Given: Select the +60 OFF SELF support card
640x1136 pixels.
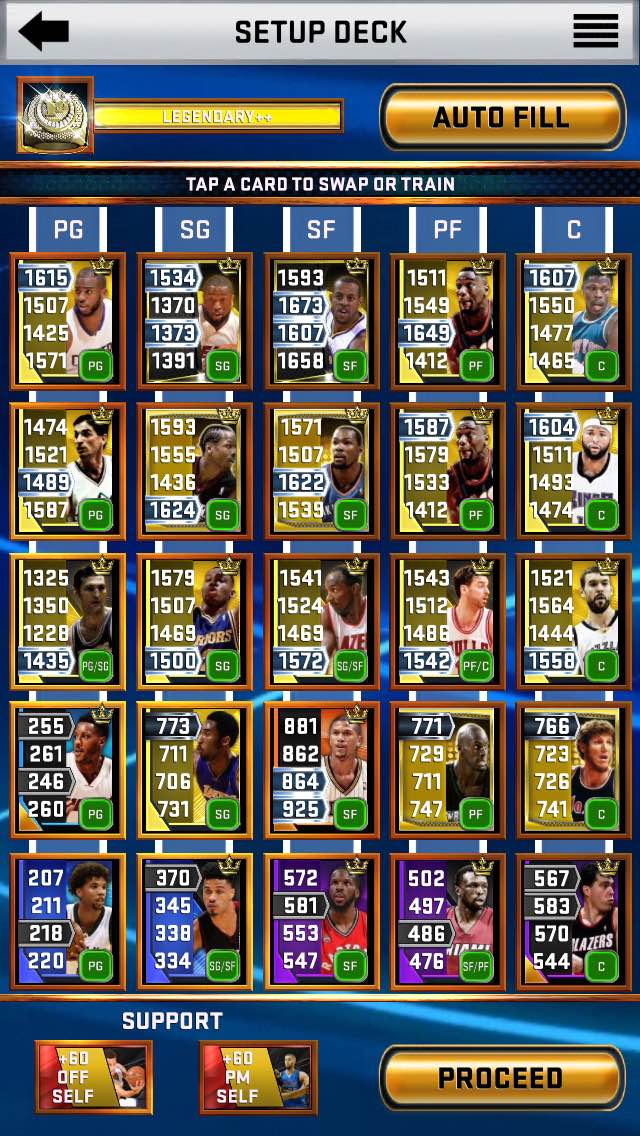Looking at the screenshot, I should point(94,1077).
